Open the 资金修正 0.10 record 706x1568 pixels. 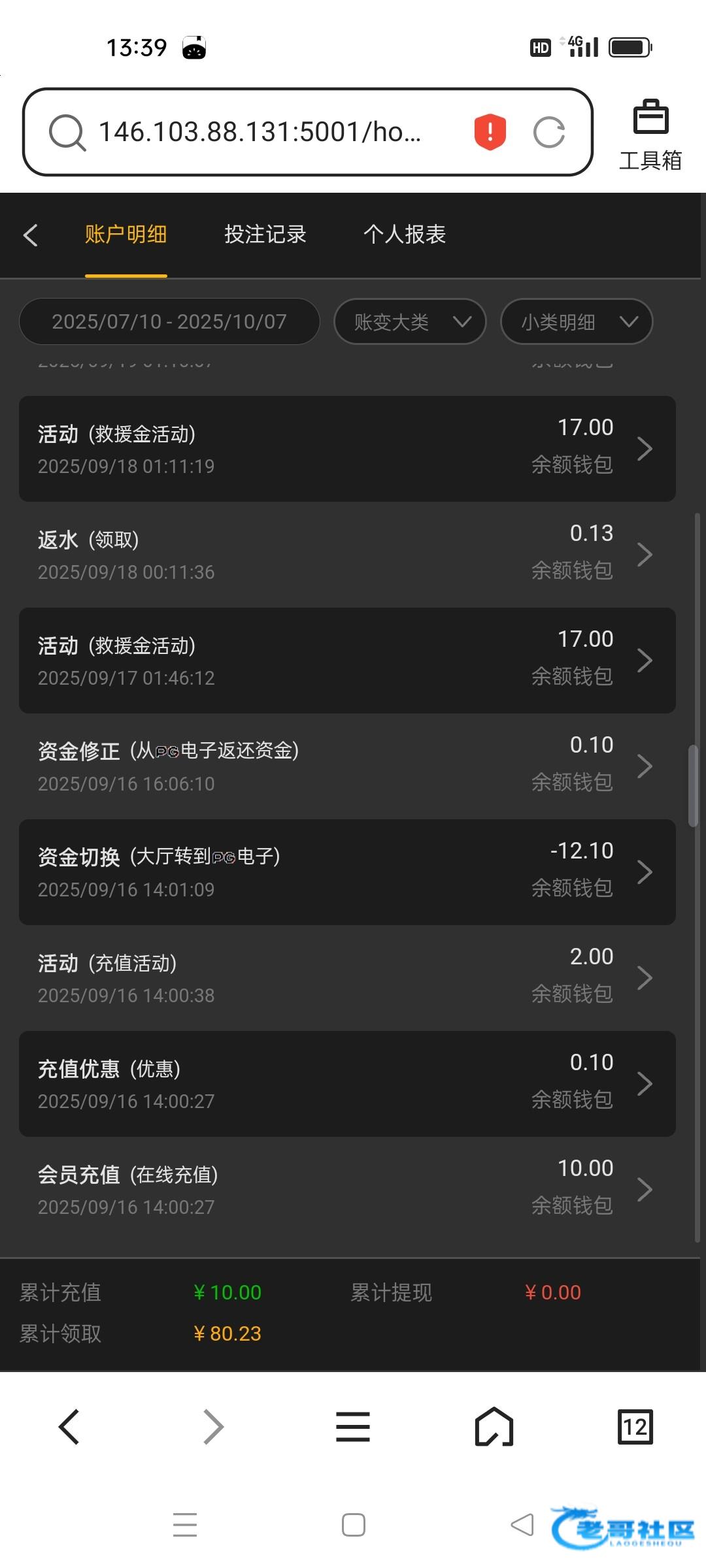pyautogui.click(x=346, y=766)
